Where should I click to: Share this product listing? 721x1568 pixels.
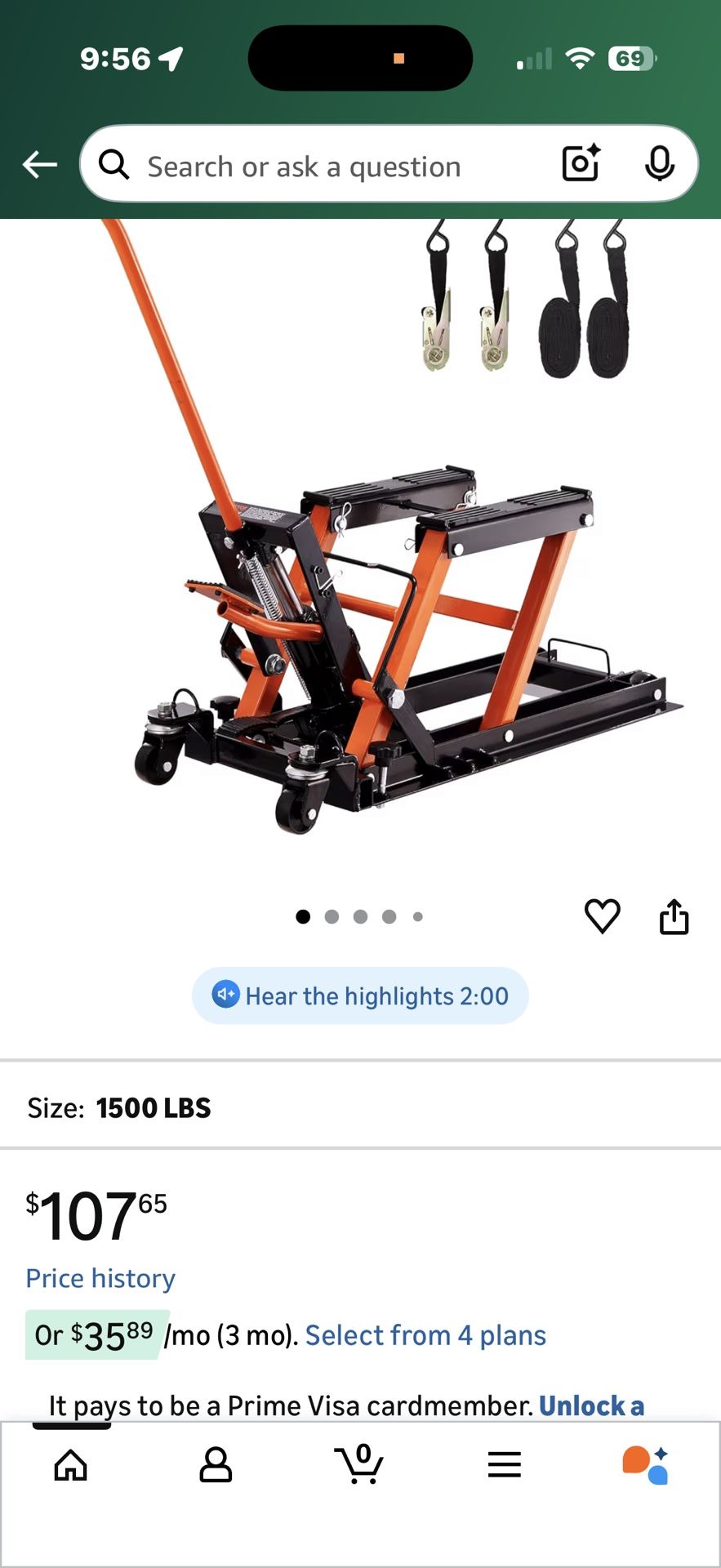pos(674,916)
